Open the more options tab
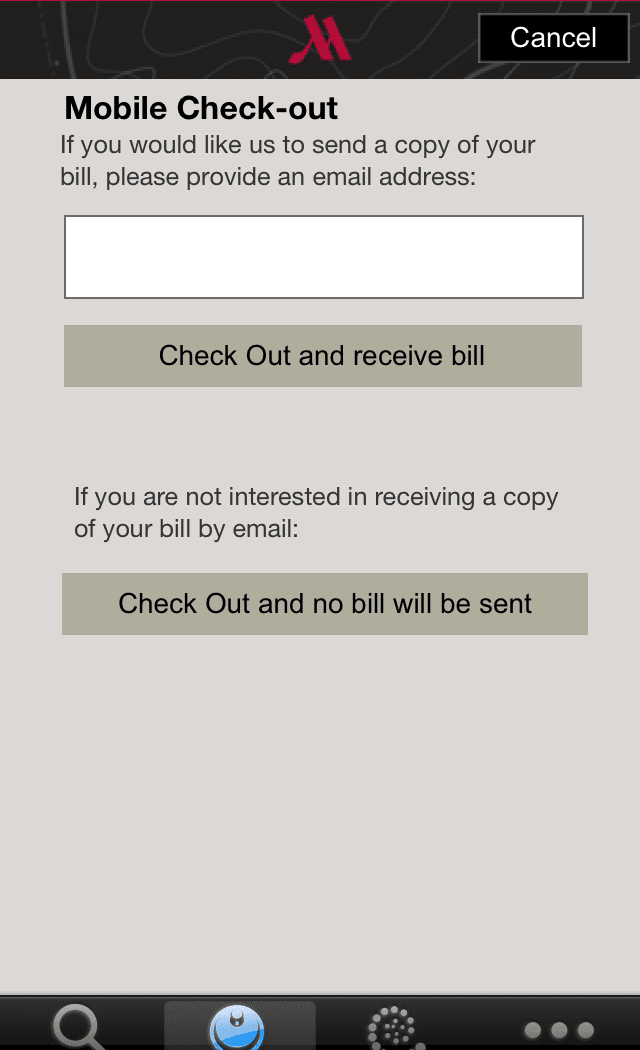The width and height of the screenshot is (640, 1050). (558, 1029)
